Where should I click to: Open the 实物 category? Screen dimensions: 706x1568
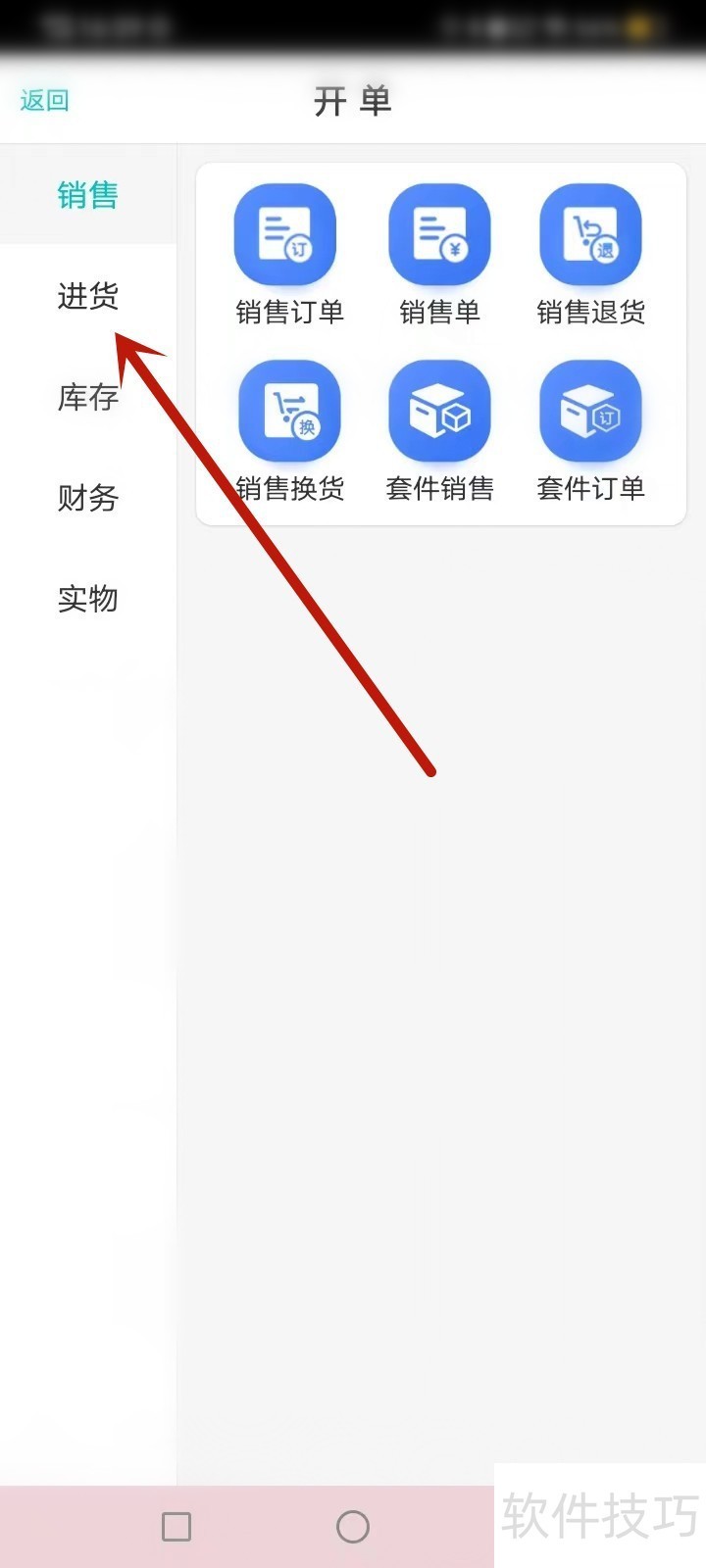tap(87, 599)
